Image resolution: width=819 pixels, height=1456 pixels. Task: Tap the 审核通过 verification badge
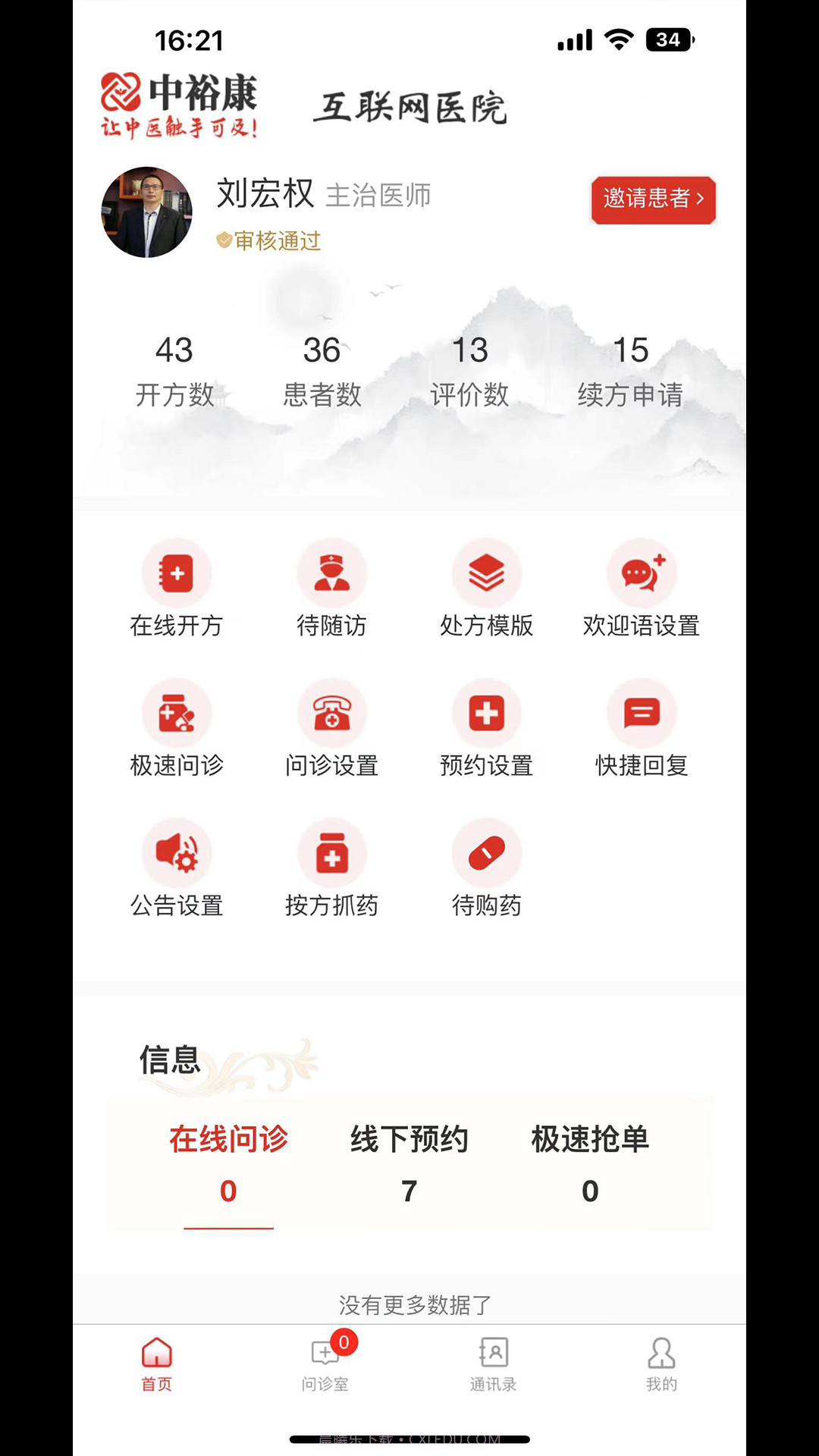[270, 241]
